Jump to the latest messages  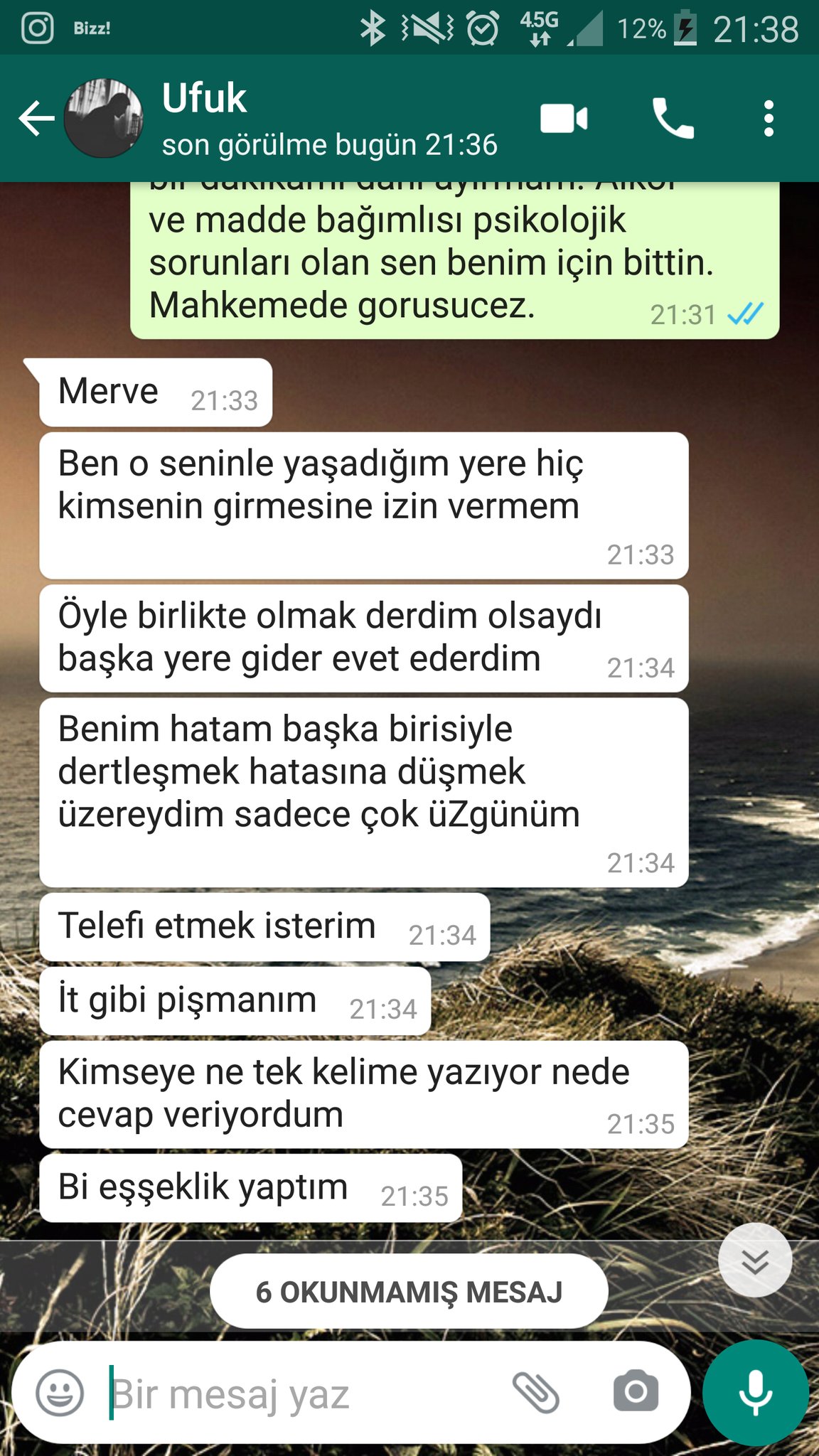(754, 1260)
